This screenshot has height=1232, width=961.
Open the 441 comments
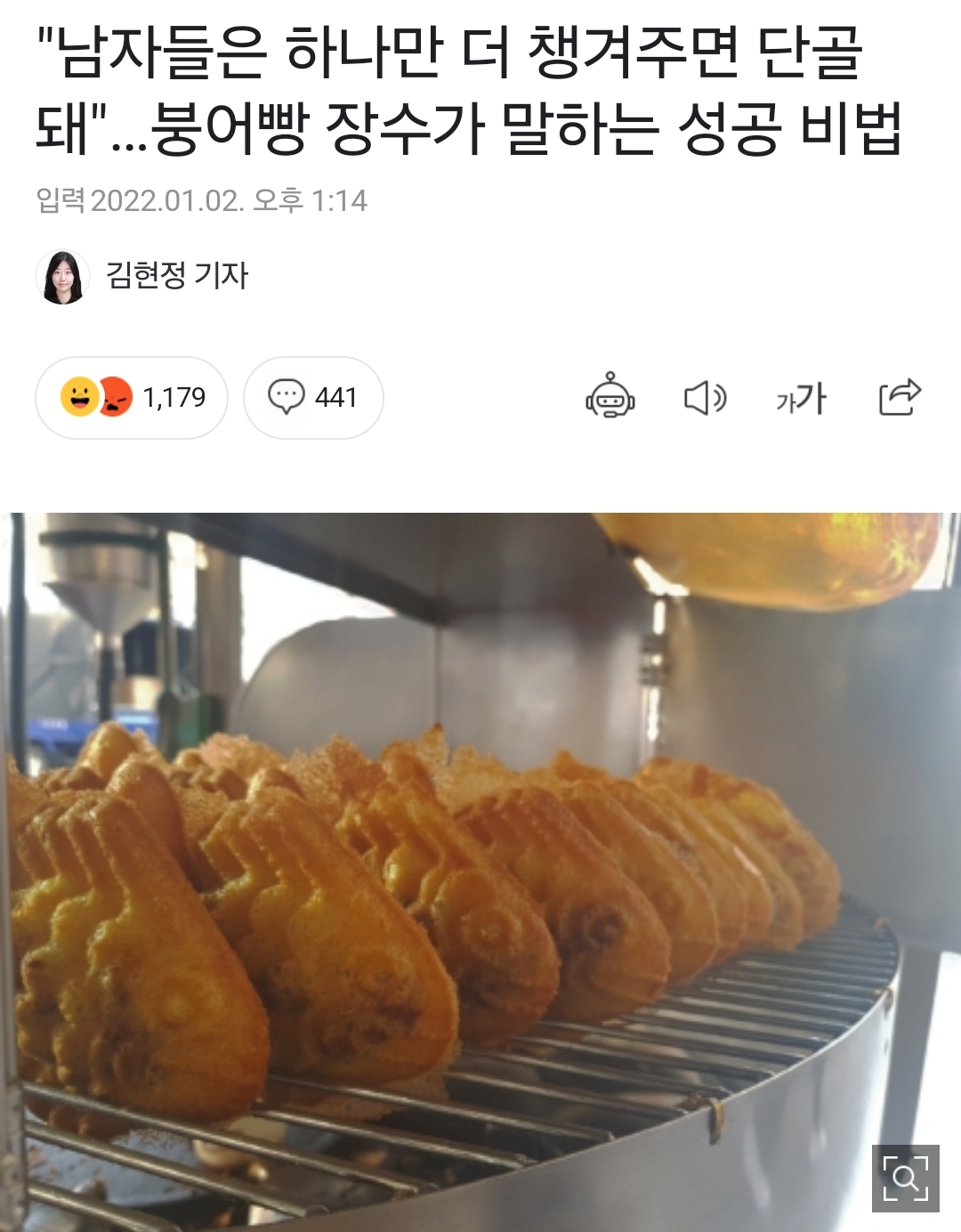pyautogui.click(x=313, y=397)
